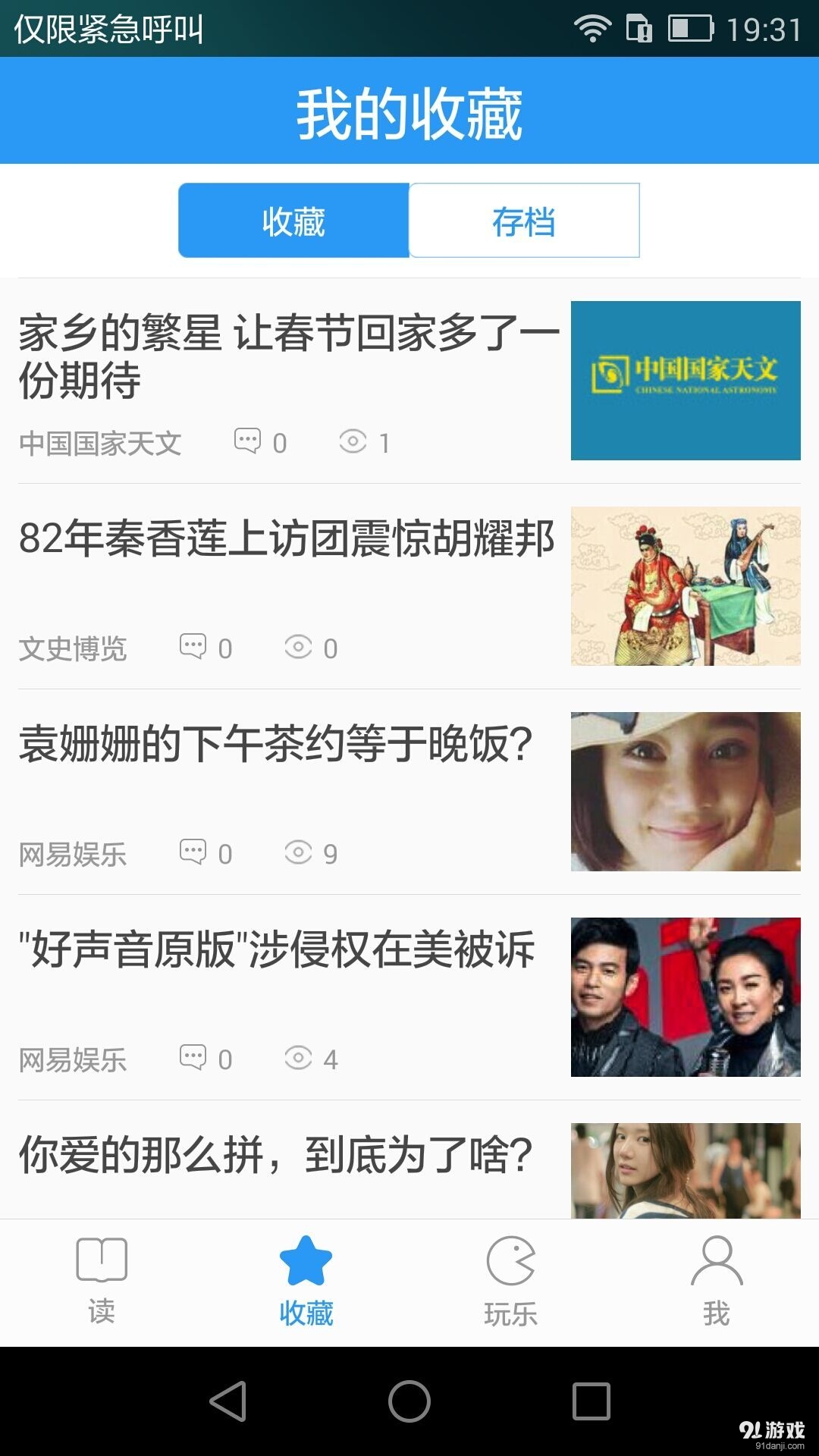Open article 袁姗姗的下午茶约等于晚饭?
The image size is (819, 1456).
coord(276,745)
